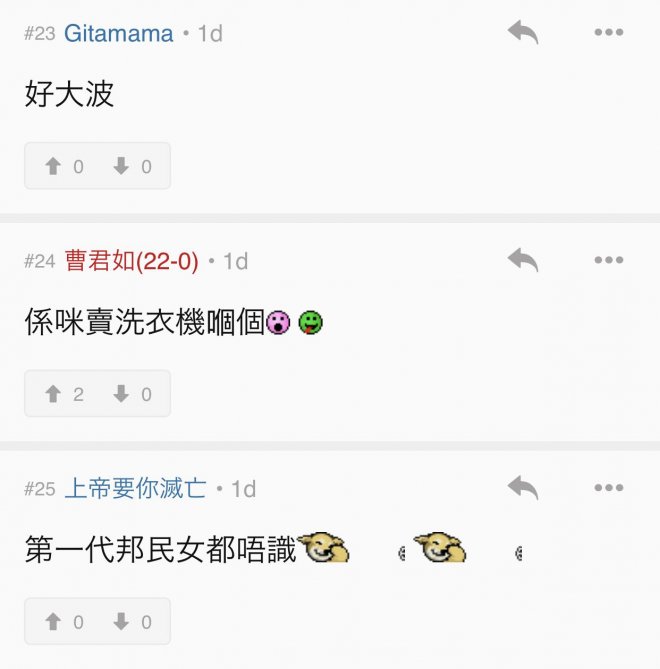Screen dimensions: 660x669
Task: Open Gitamama's user profile
Action: coord(118,33)
